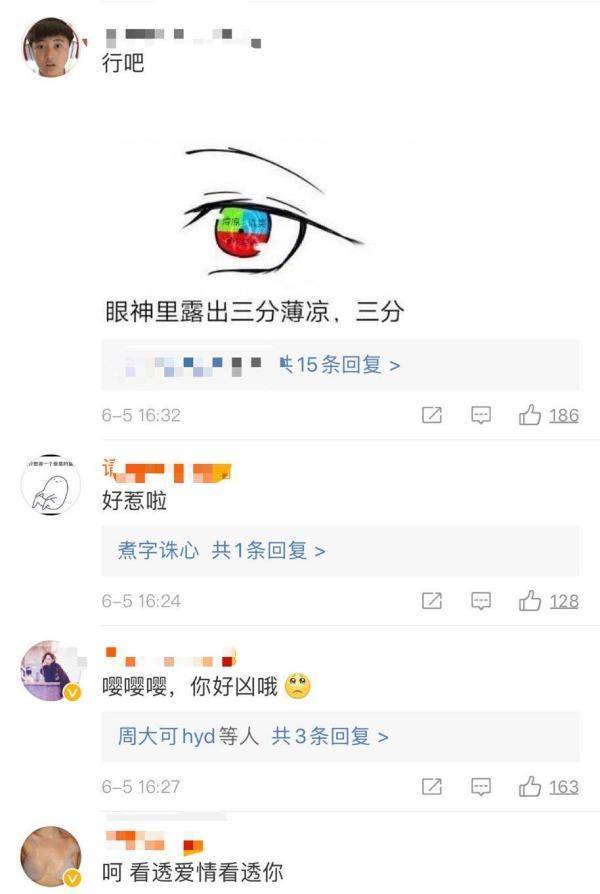This screenshot has width=600, height=894.
Task: Open the 好惹啦 commenter's avatar
Action: 50,487
